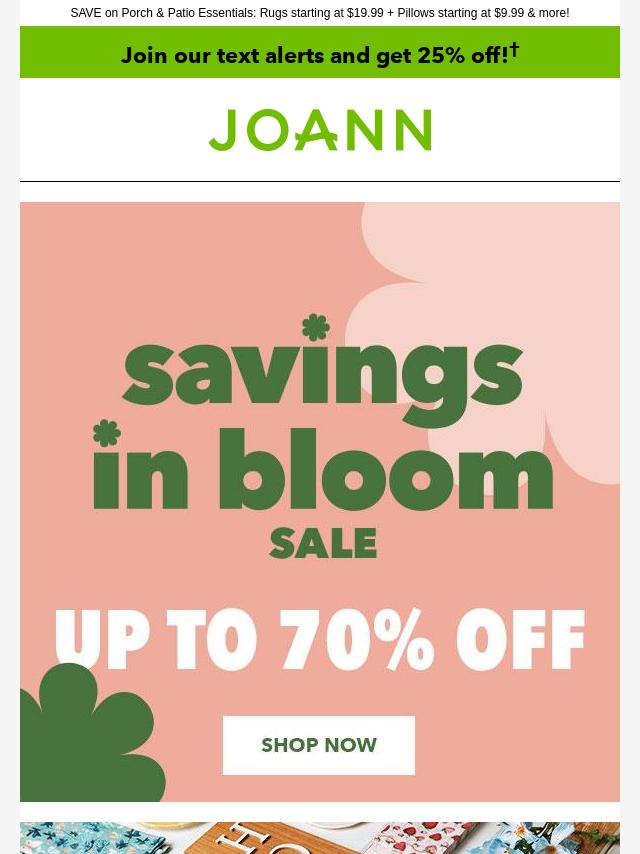Tap the SHOP NOW button

[x=318, y=745]
